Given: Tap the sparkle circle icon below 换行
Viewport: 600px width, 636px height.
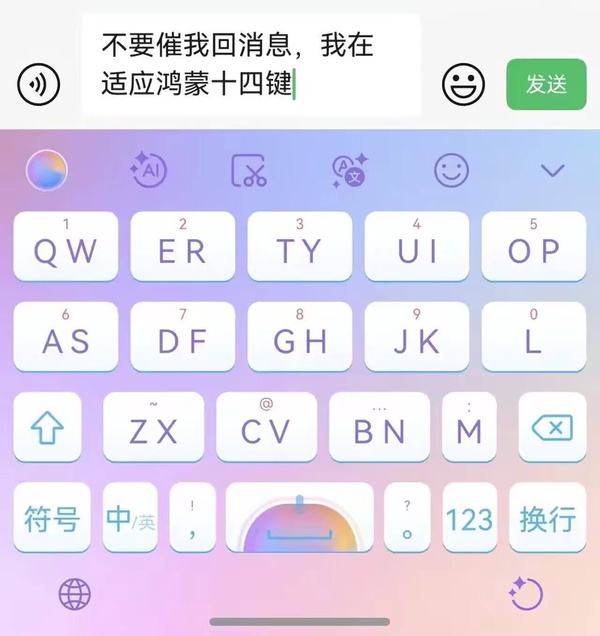Looking at the screenshot, I should pos(525,594).
